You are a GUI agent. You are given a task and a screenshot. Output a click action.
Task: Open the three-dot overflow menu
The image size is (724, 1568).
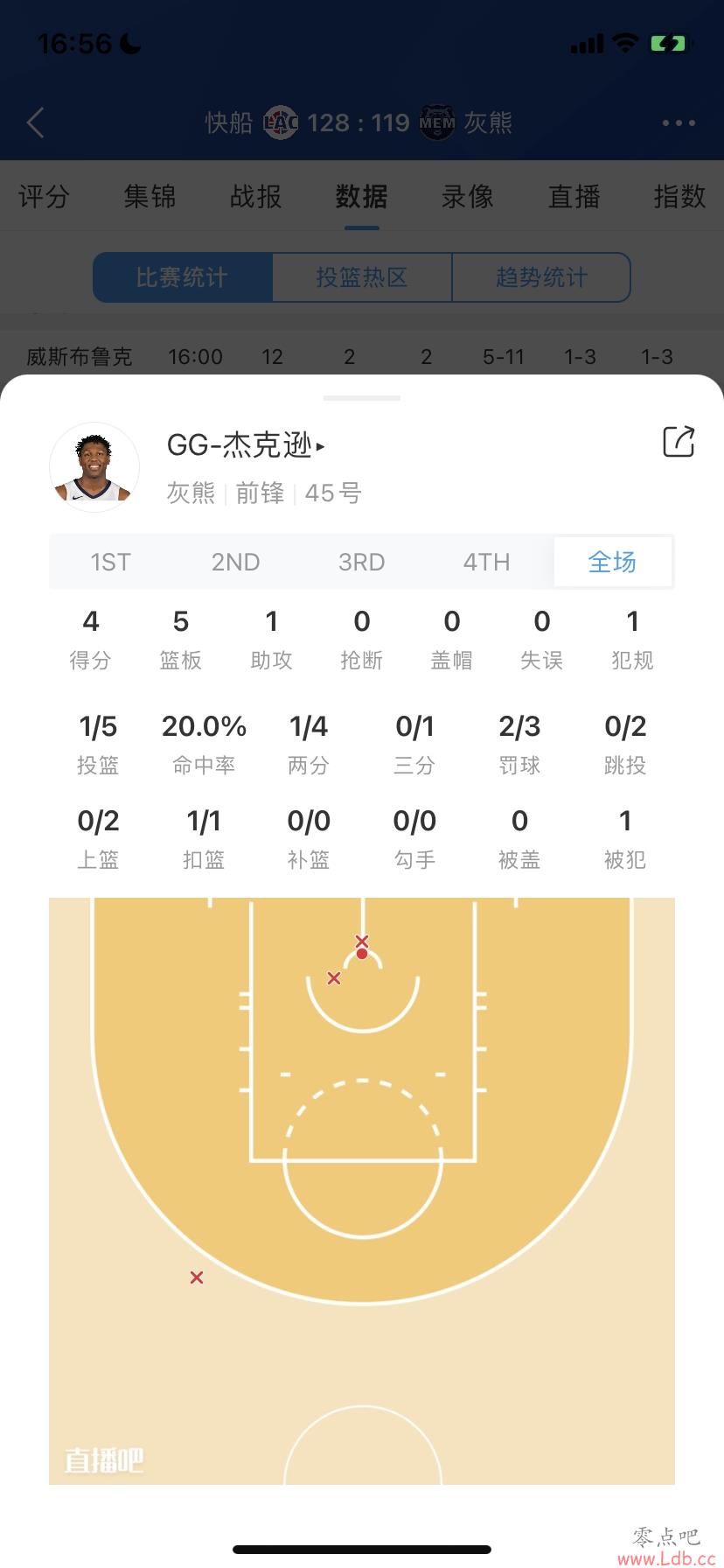click(679, 123)
